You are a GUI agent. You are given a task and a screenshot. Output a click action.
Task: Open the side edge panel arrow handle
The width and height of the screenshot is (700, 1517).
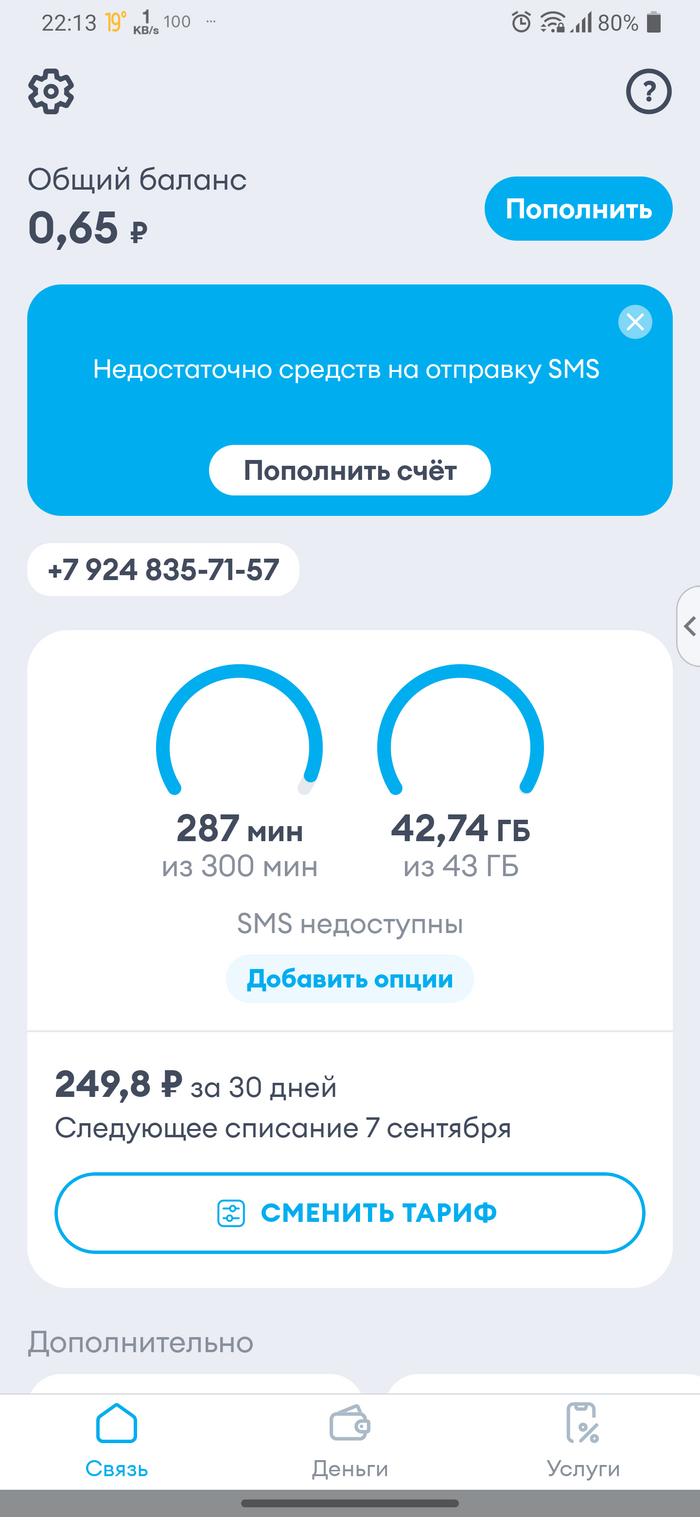click(689, 626)
